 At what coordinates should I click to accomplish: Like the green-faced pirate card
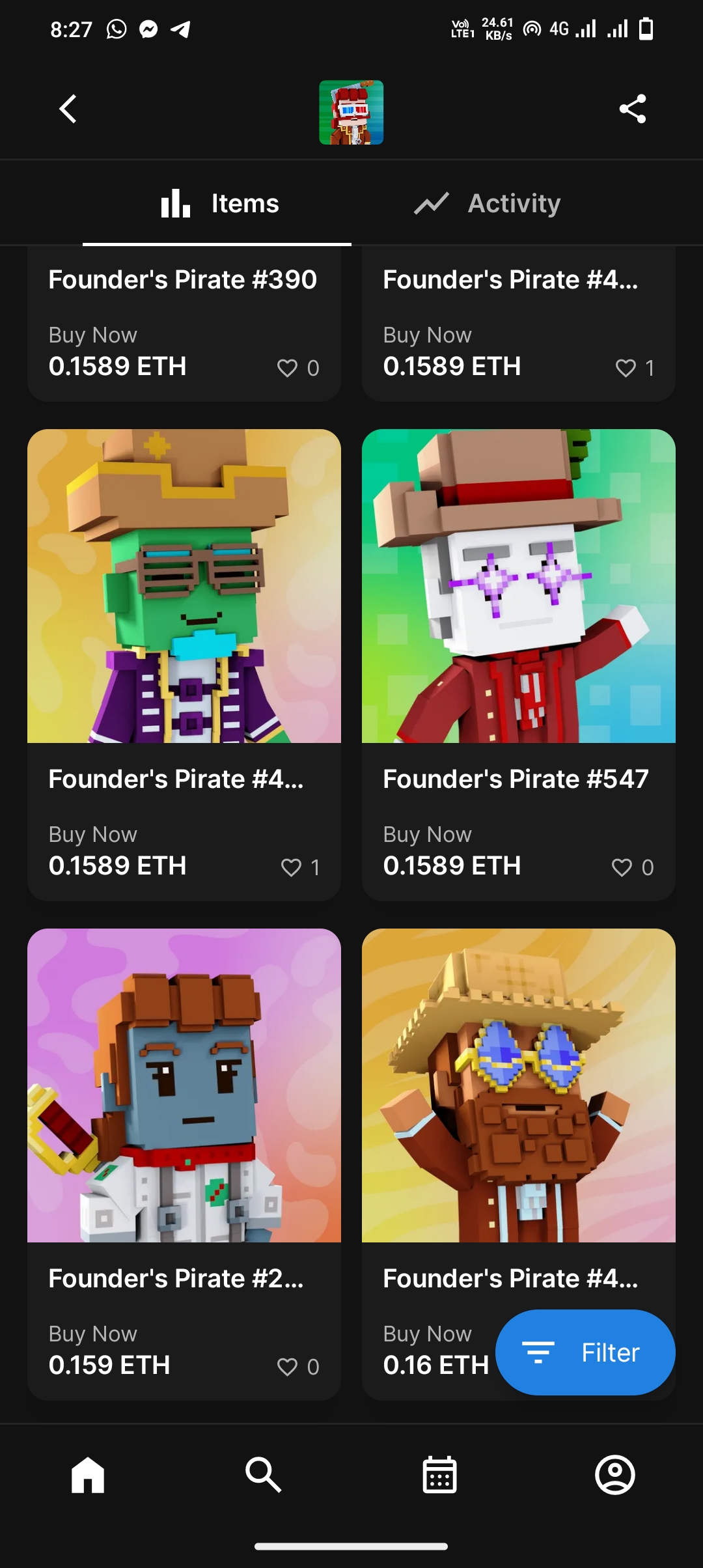coord(291,867)
